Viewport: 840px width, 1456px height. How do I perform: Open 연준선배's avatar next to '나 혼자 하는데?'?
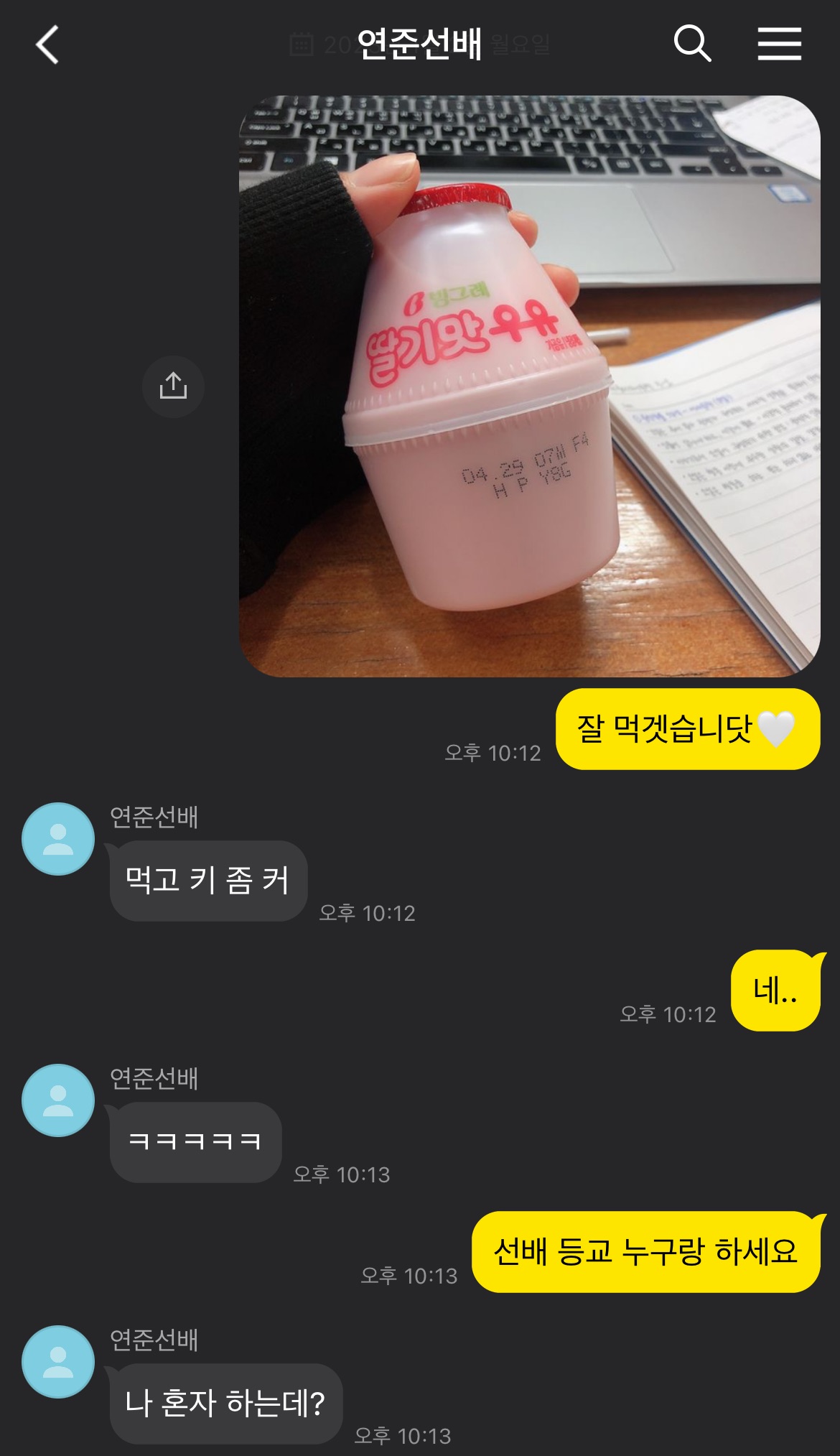click(x=58, y=1362)
